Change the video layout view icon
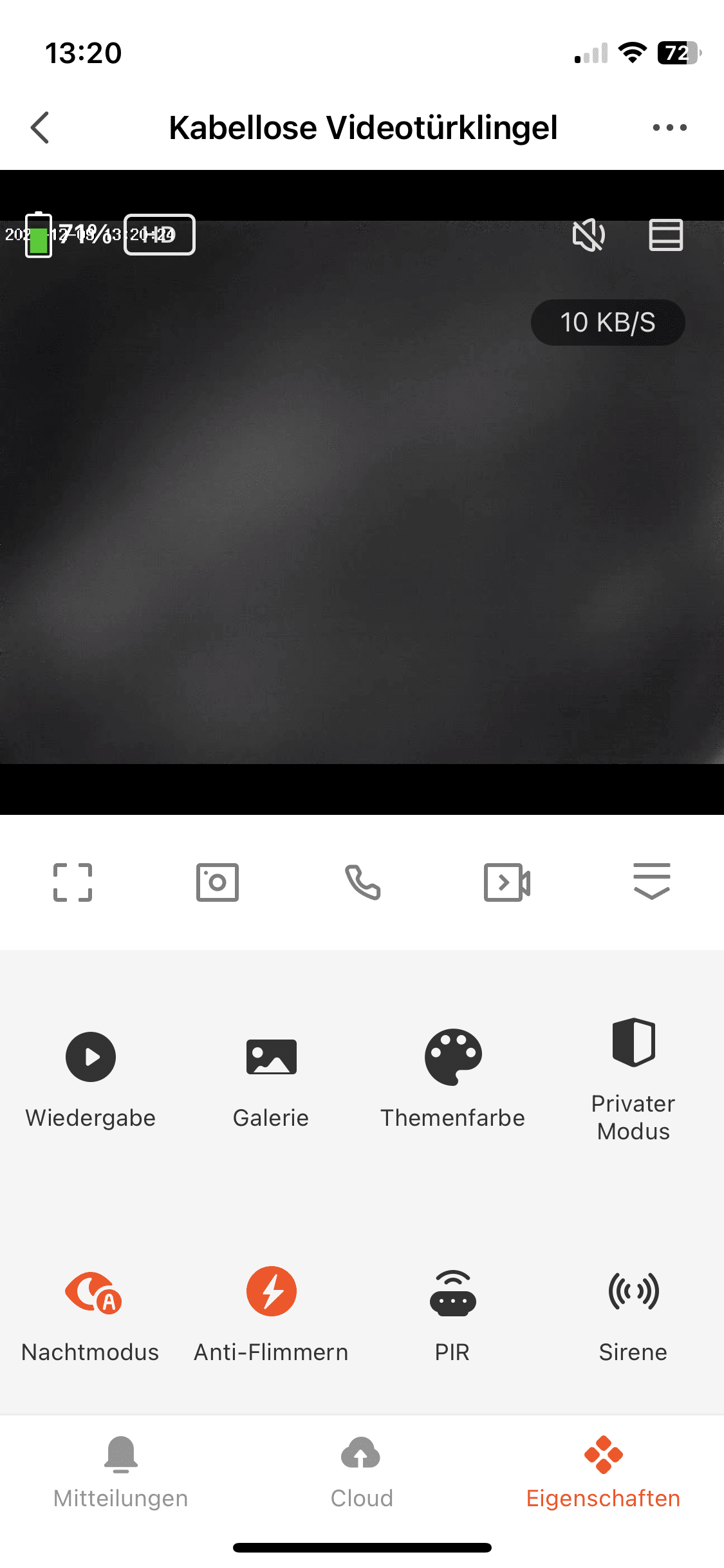Screen dimensions: 724x1568 665,234
